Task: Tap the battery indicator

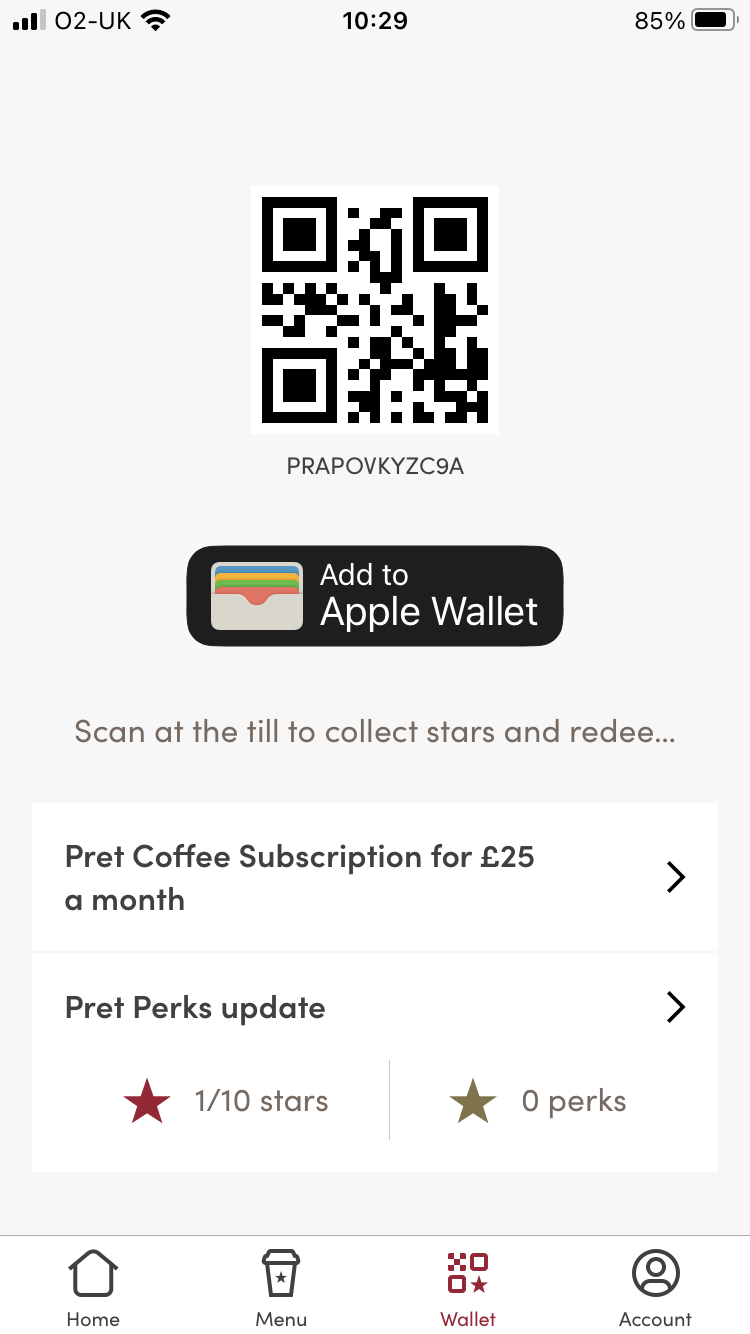Action: 708,19
